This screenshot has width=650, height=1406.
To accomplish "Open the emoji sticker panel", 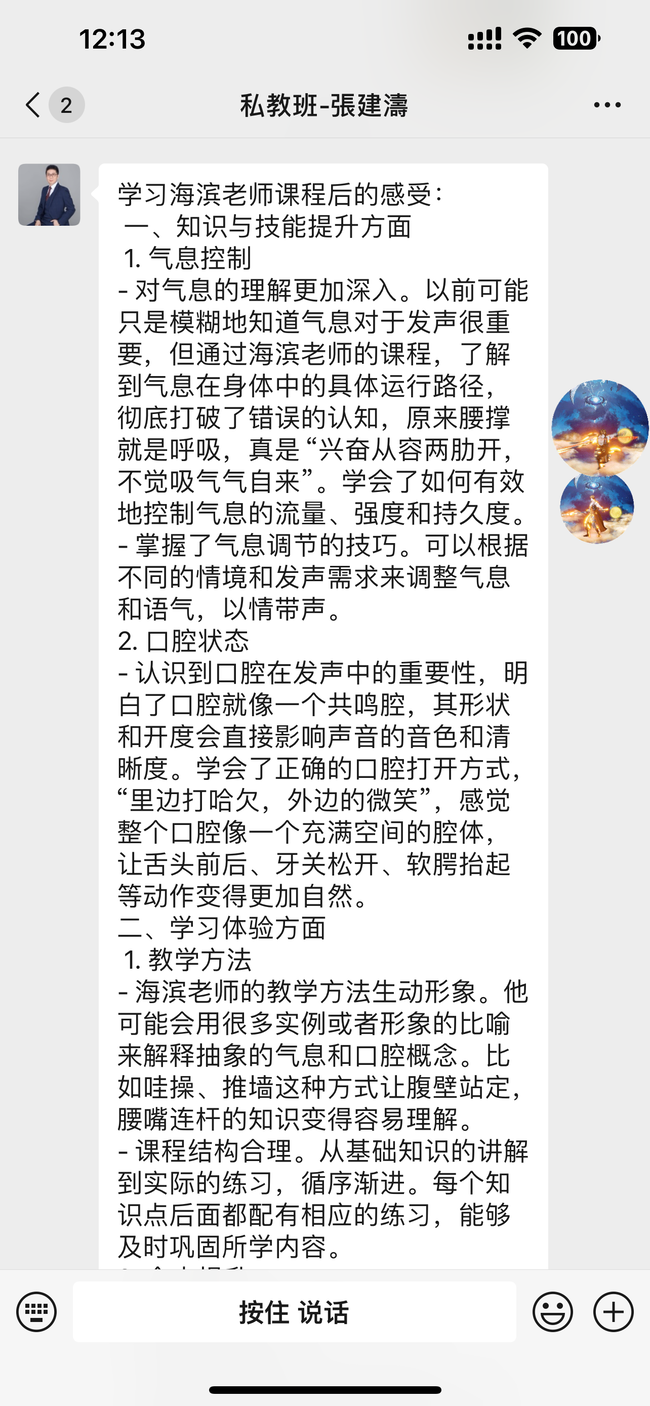I will pyautogui.click(x=552, y=1311).
